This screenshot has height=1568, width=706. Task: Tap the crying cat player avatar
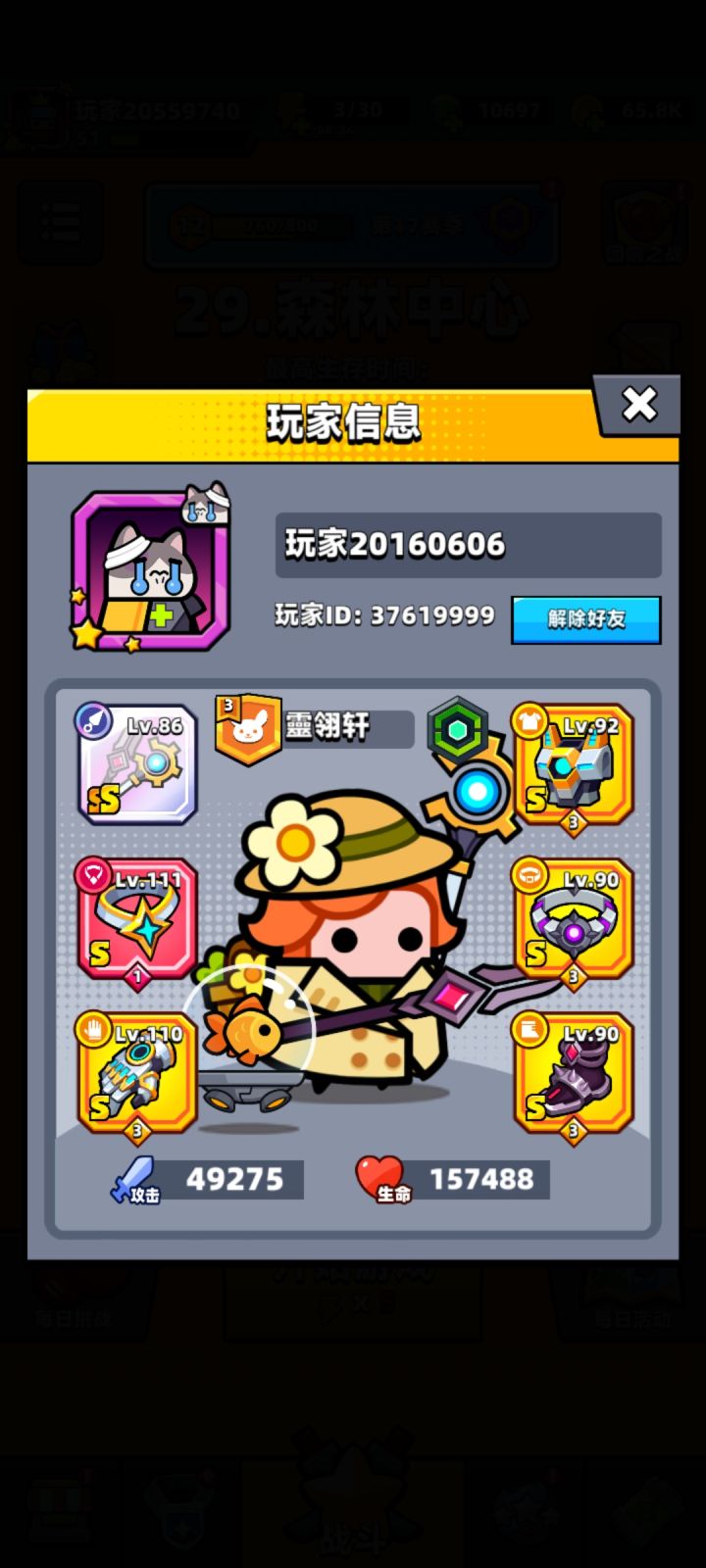coord(149,566)
